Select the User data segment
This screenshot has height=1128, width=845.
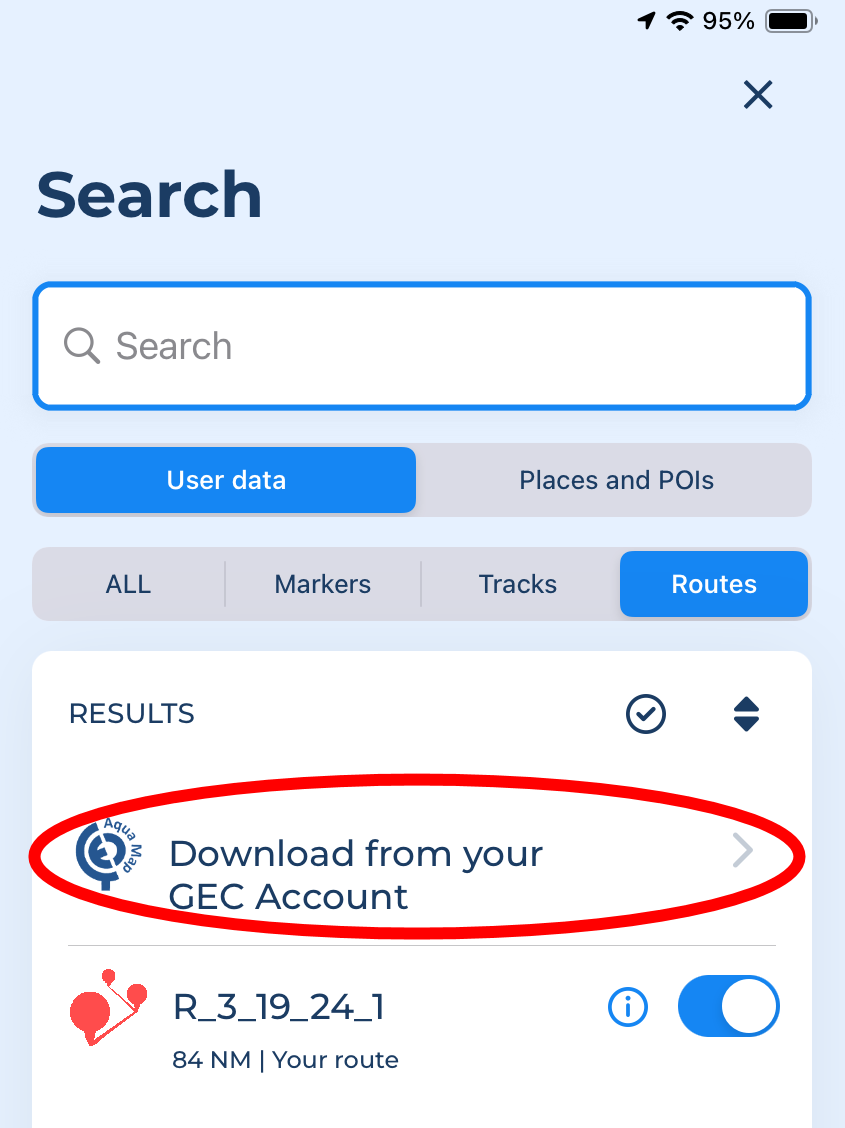226,480
